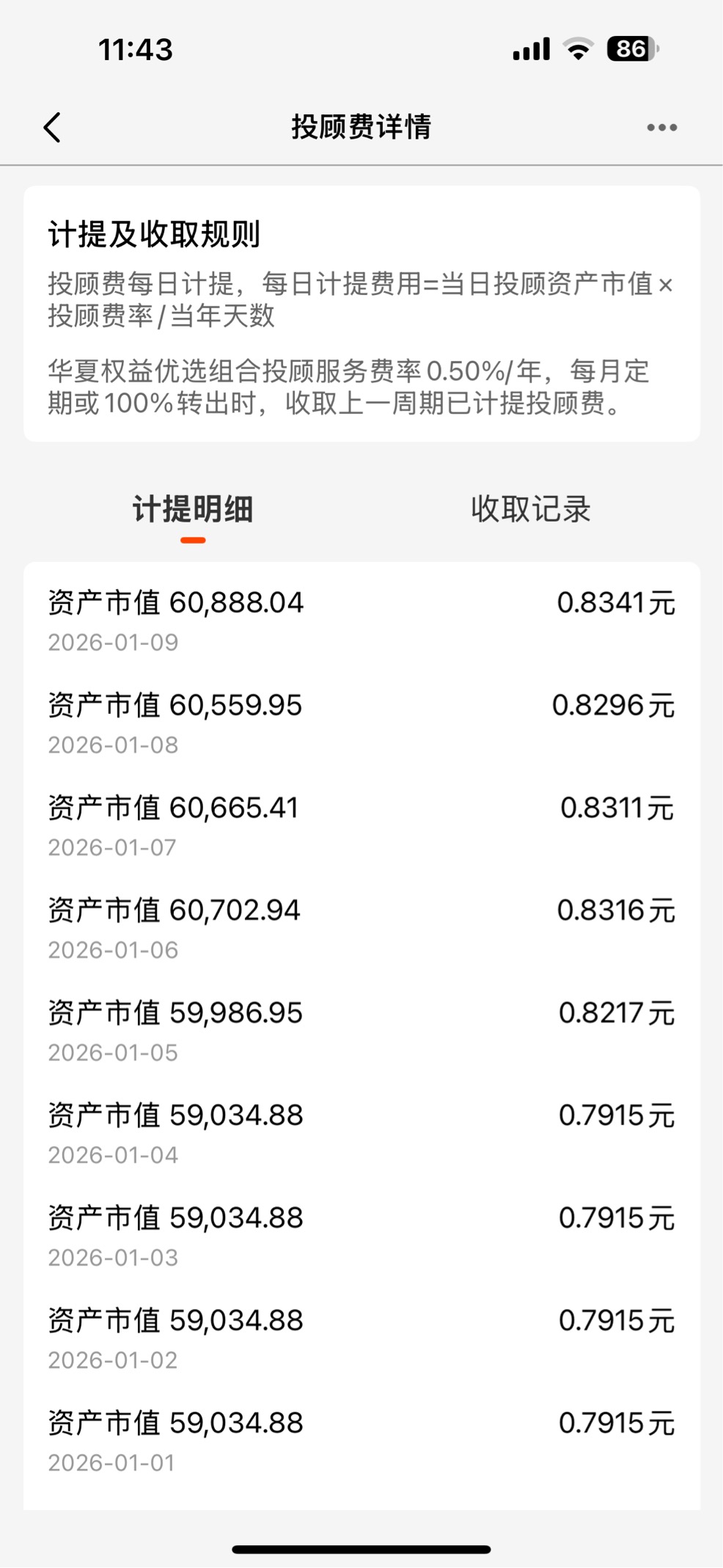Go back from 投顾费详情 page
Image resolution: width=723 pixels, height=1568 pixels.
(52, 128)
